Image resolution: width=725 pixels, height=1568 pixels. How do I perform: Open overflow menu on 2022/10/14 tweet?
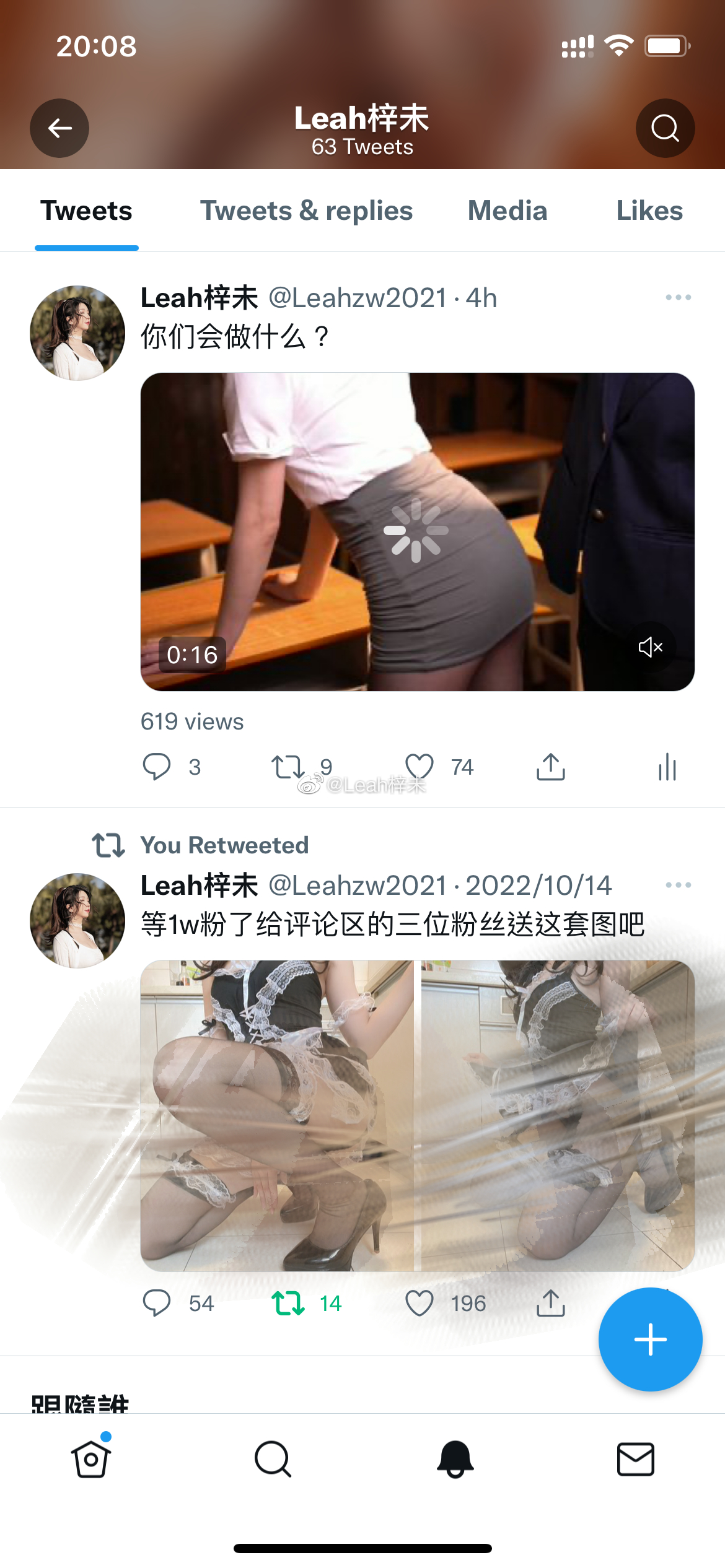pyautogui.click(x=678, y=885)
